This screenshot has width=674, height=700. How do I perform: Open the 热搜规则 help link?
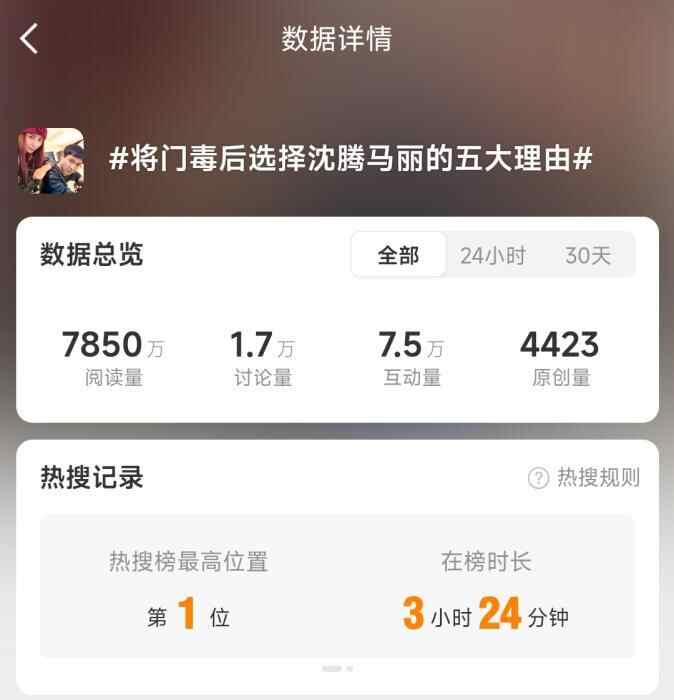[584, 478]
